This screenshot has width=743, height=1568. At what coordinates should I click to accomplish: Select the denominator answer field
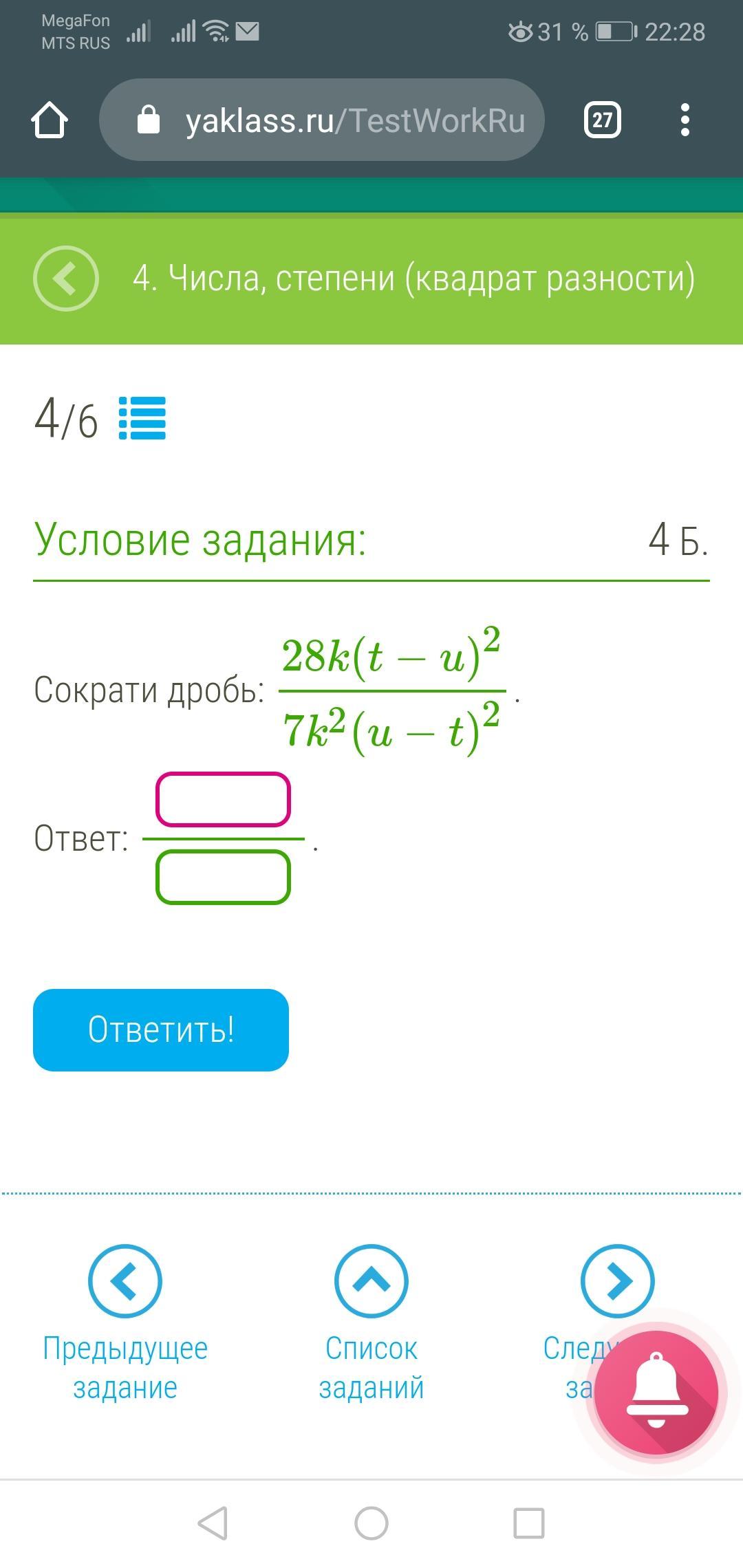tap(223, 877)
